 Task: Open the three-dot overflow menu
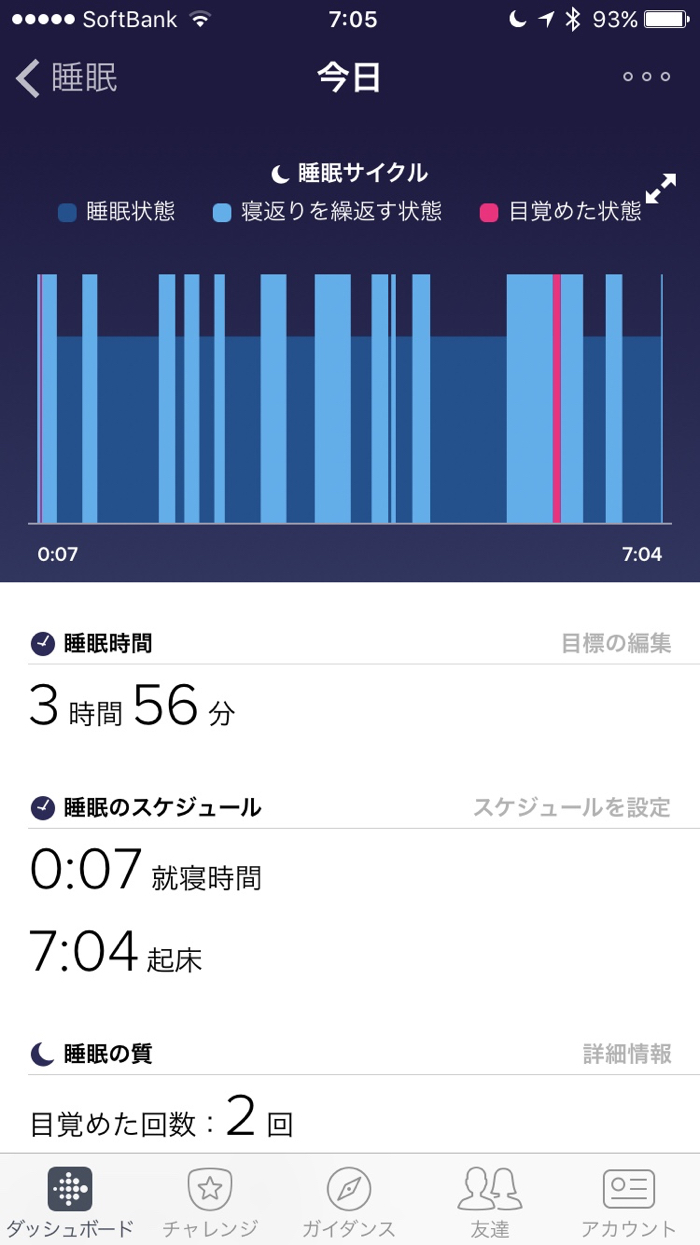pyautogui.click(x=646, y=78)
